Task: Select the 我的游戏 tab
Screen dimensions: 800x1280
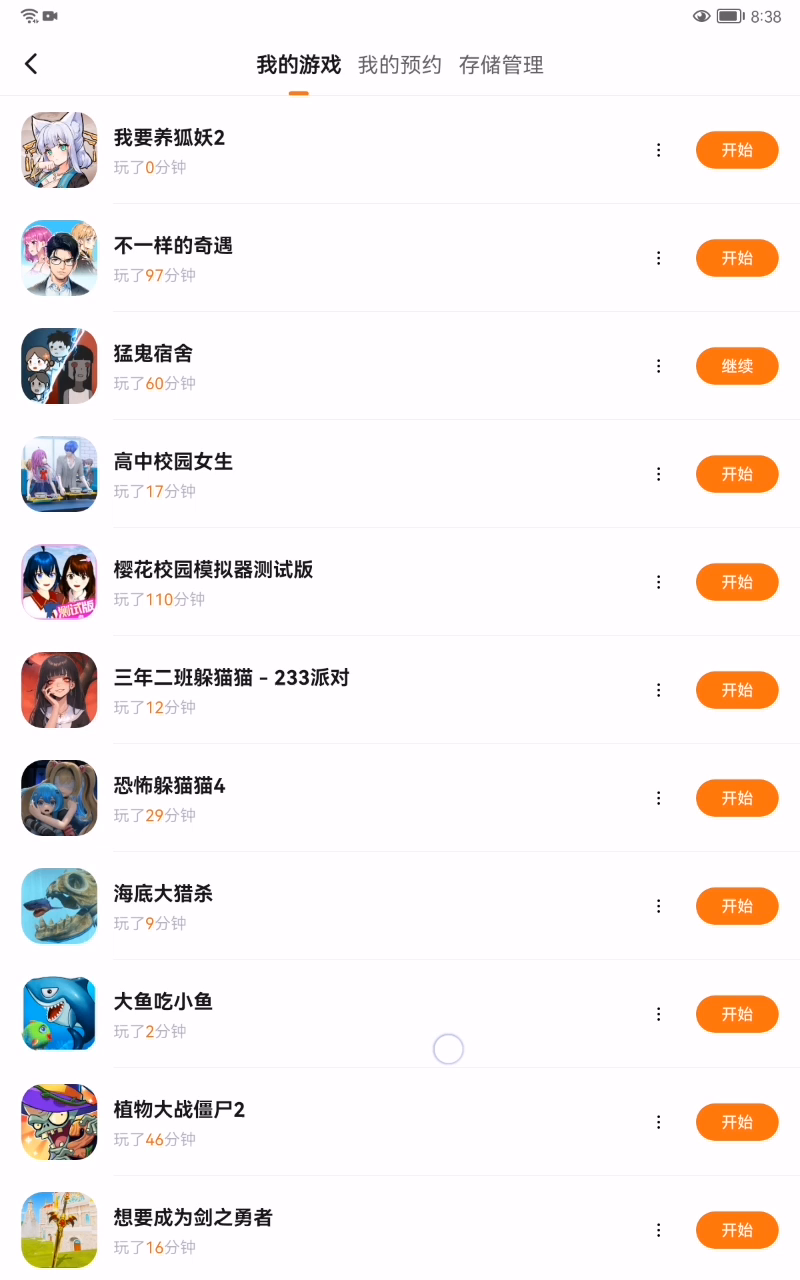Action: (x=298, y=65)
